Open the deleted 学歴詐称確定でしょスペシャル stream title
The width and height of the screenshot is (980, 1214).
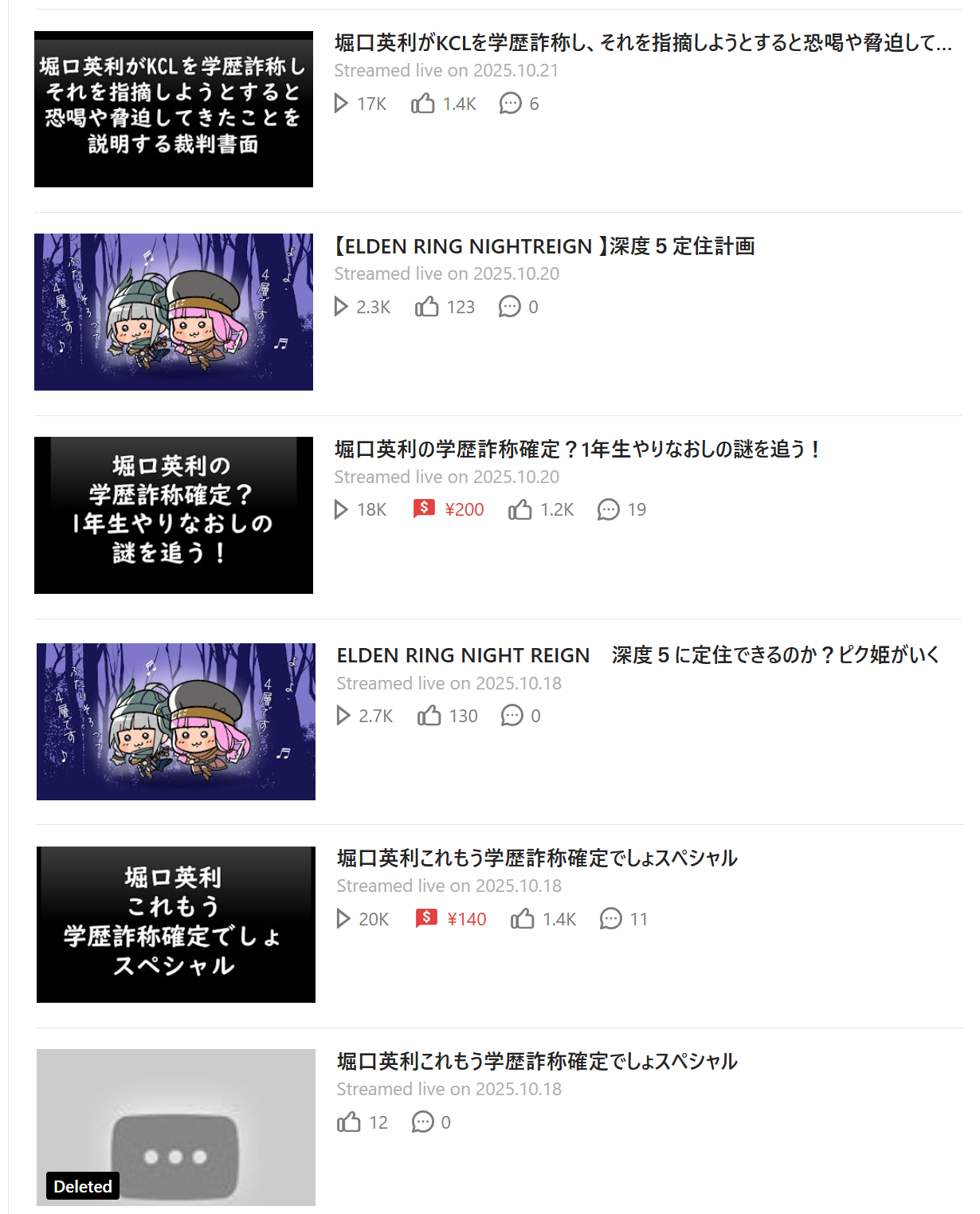[537, 1062]
